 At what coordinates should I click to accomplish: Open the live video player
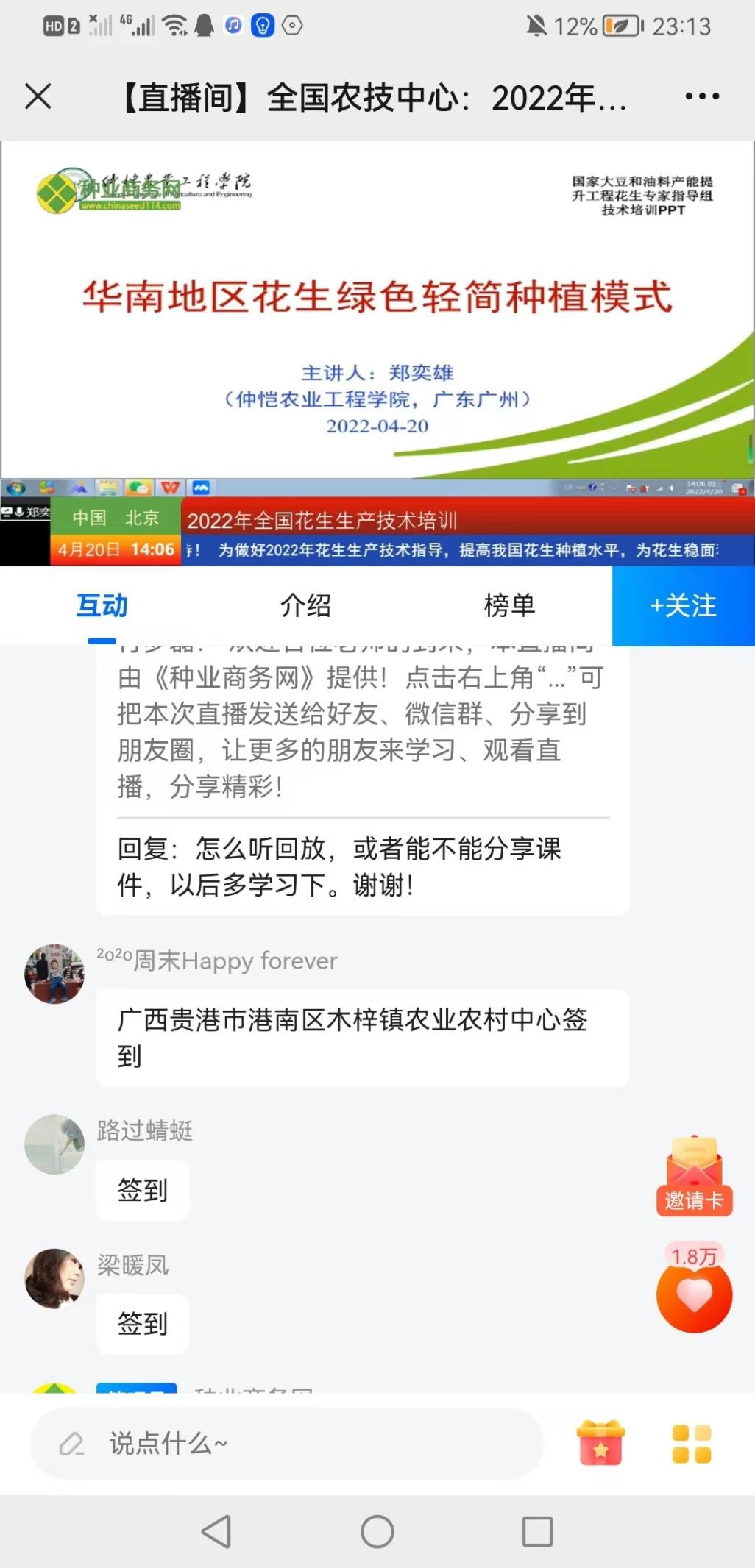coord(377,353)
